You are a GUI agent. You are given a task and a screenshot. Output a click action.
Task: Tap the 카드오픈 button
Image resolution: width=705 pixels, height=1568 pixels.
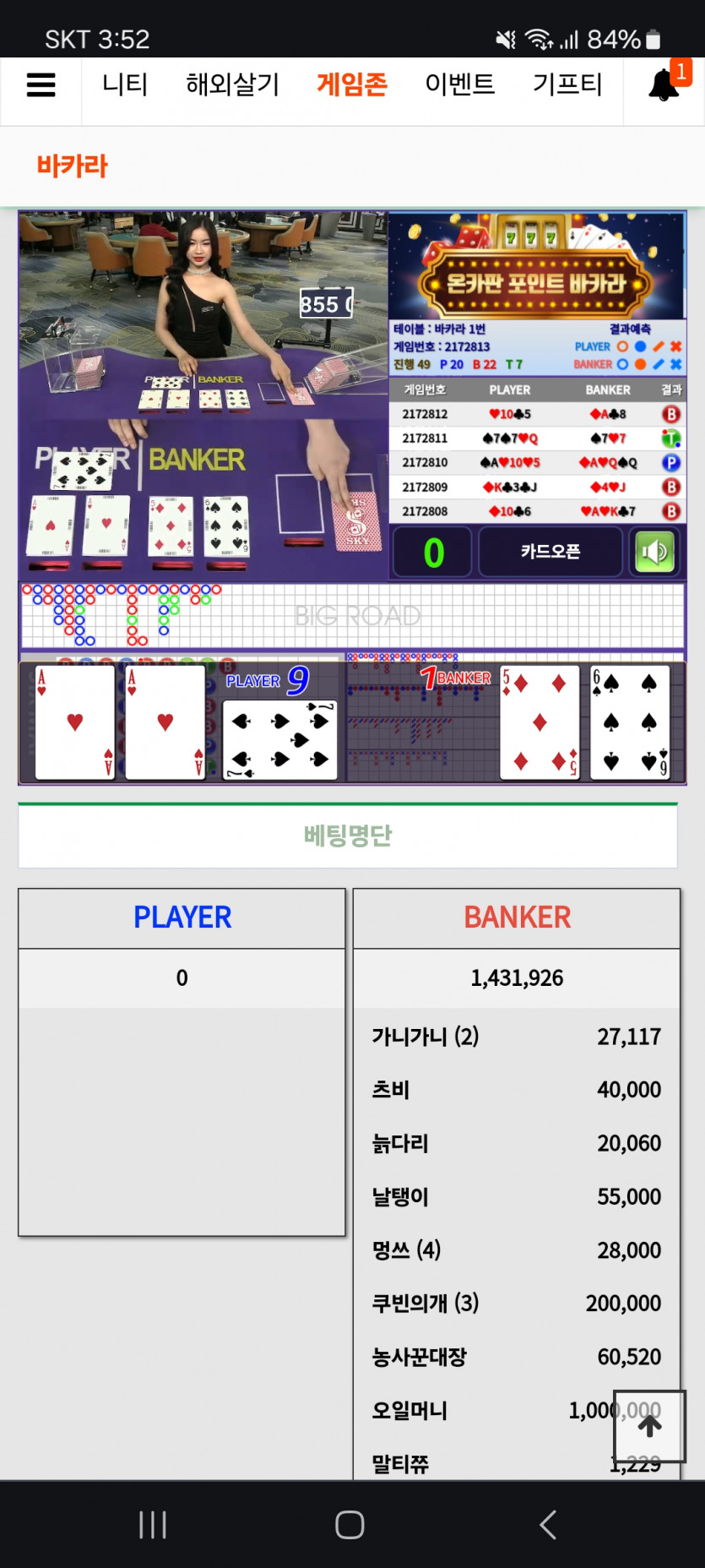click(x=550, y=552)
